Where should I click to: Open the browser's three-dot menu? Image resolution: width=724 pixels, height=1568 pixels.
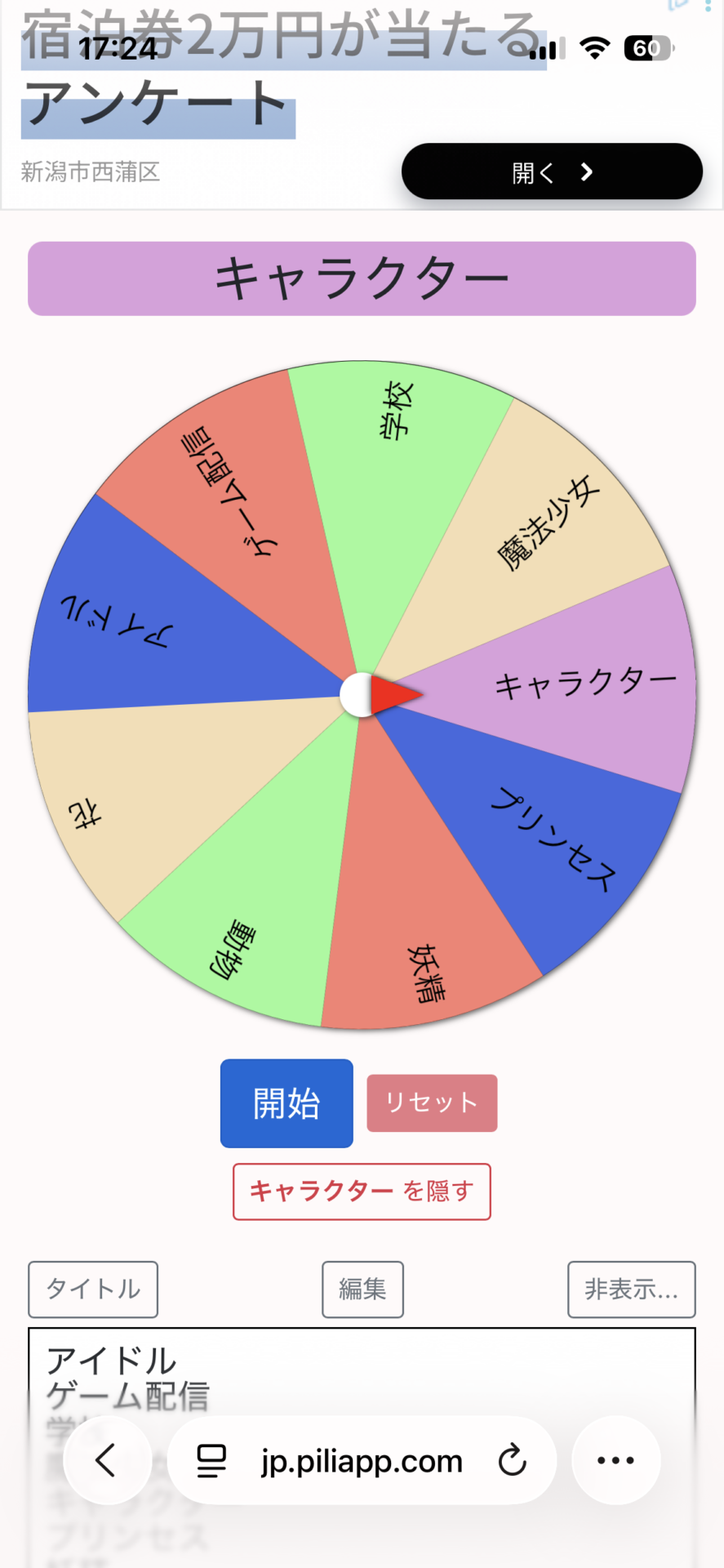tap(615, 1460)
